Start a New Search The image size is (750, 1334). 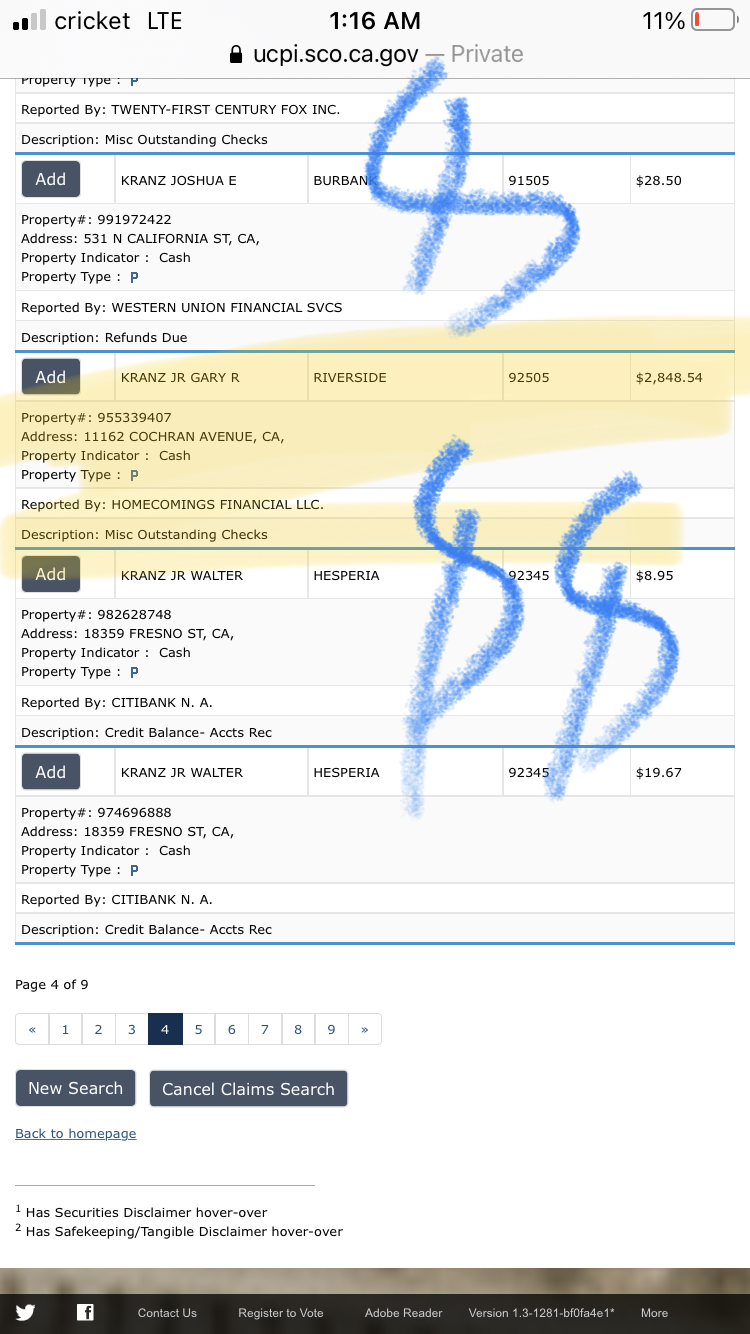pyautogui.click(x=75, y=1088)
